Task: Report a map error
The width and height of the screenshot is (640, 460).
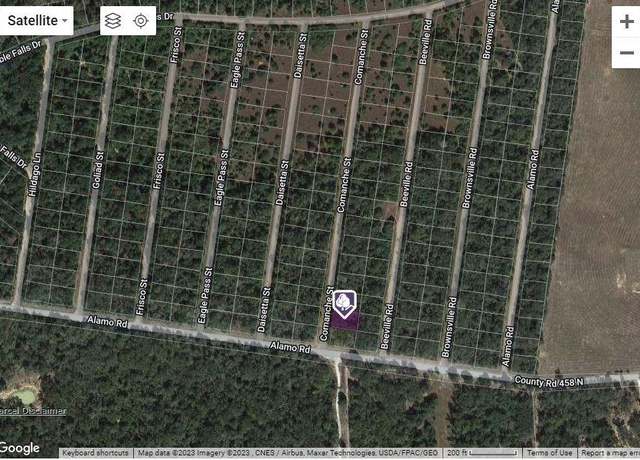Action: click(609, 453)
